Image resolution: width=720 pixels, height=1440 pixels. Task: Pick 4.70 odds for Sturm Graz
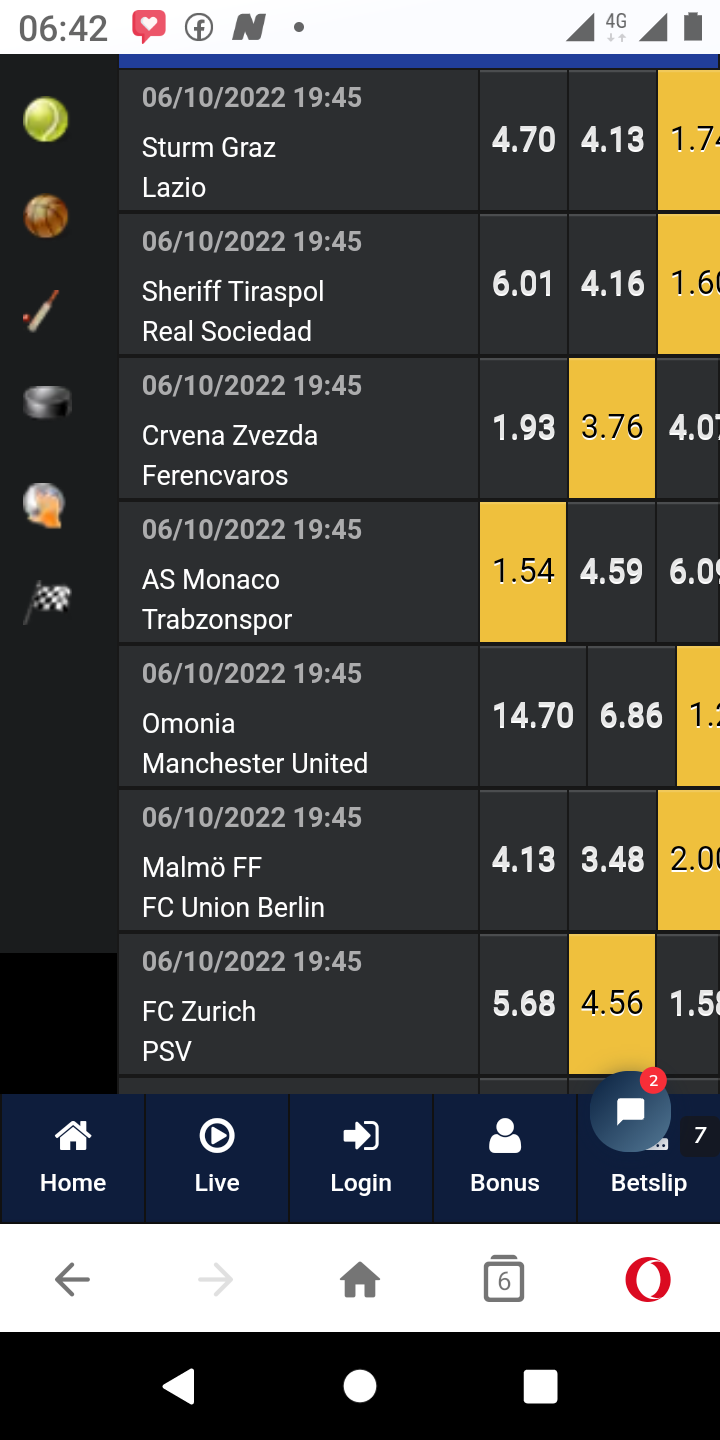point(523,140)
